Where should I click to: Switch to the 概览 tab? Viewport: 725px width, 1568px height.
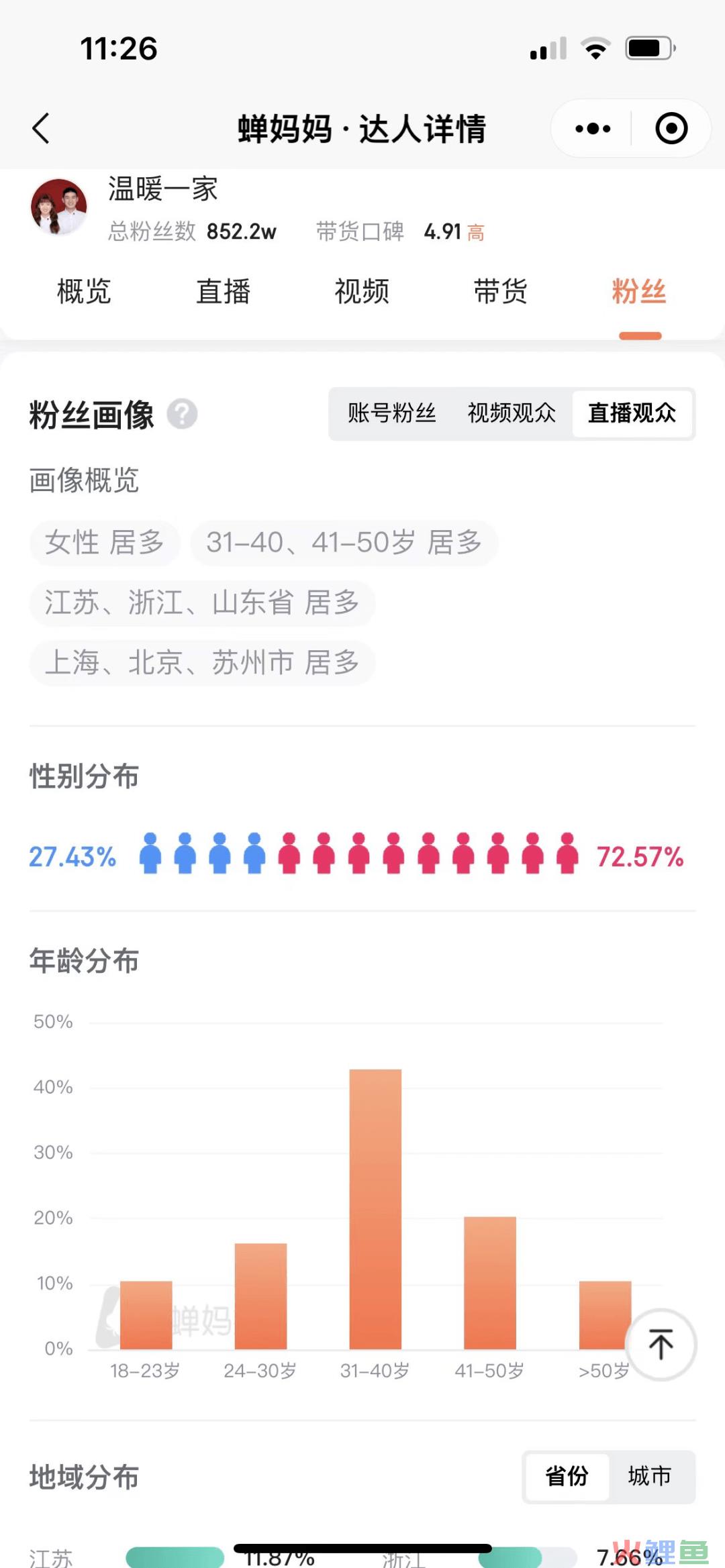84,292
